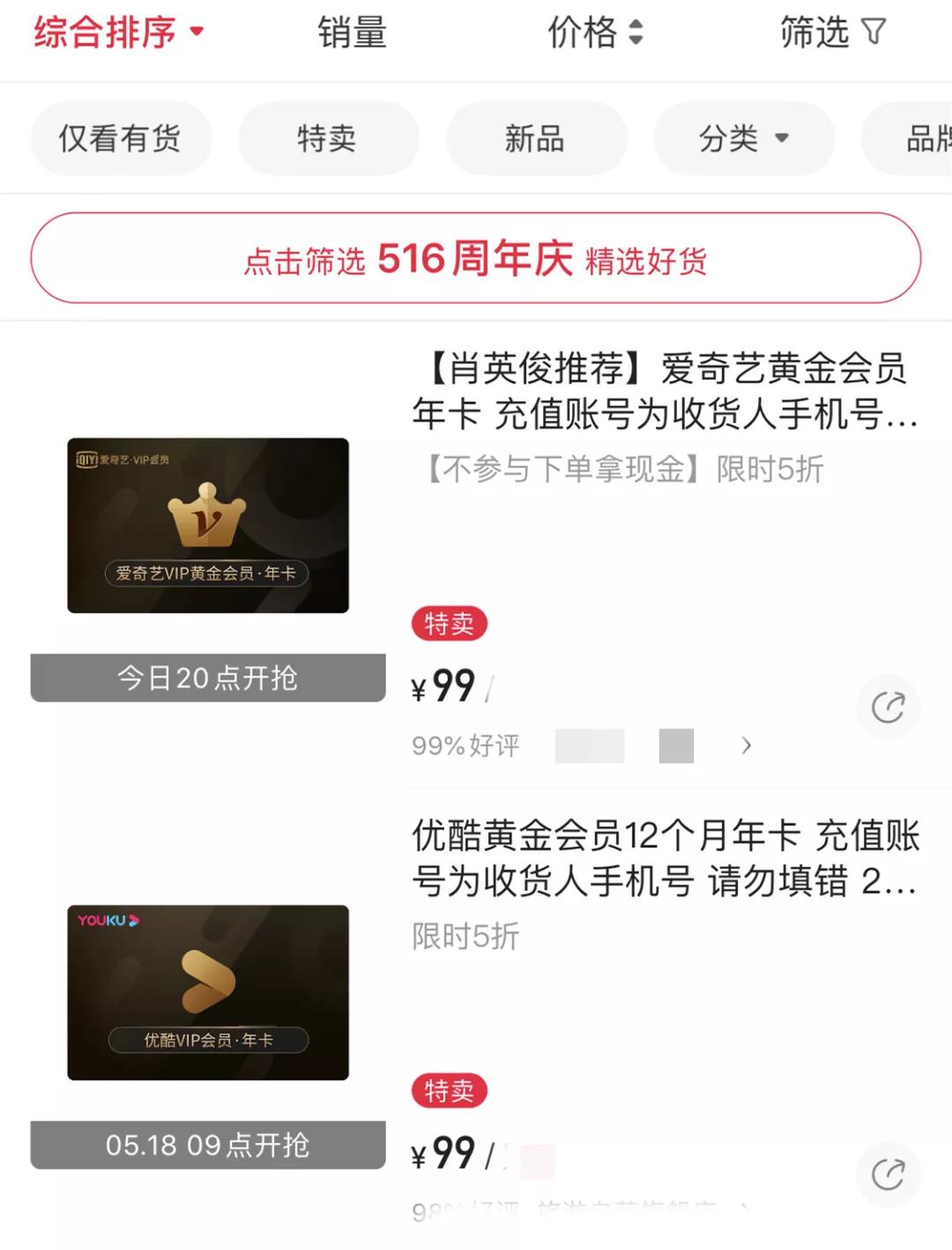Switch to the 销量 sort tab
952x1250 pixels.
352,33
